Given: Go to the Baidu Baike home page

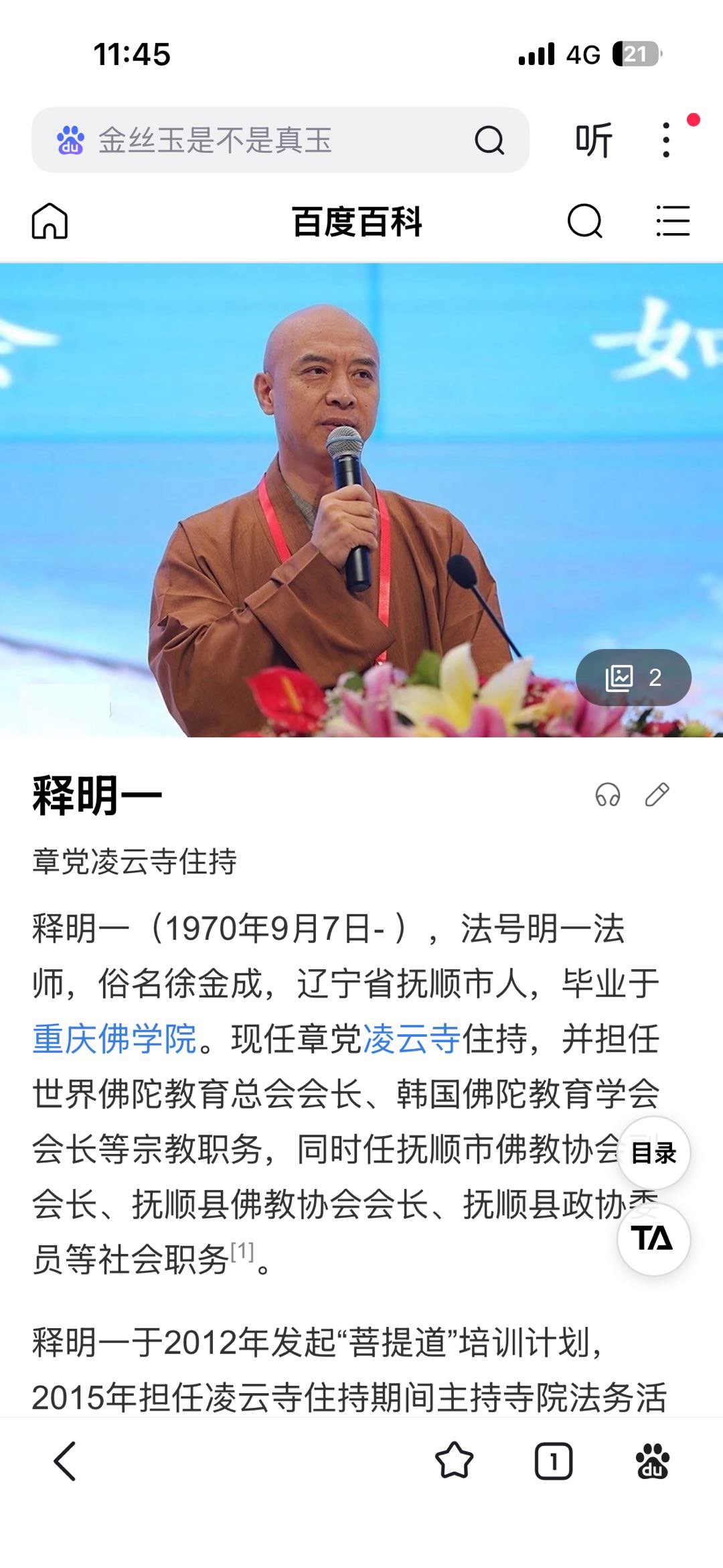Looking at the screenshot, I should pyautogui.click(x=50, y=221).
